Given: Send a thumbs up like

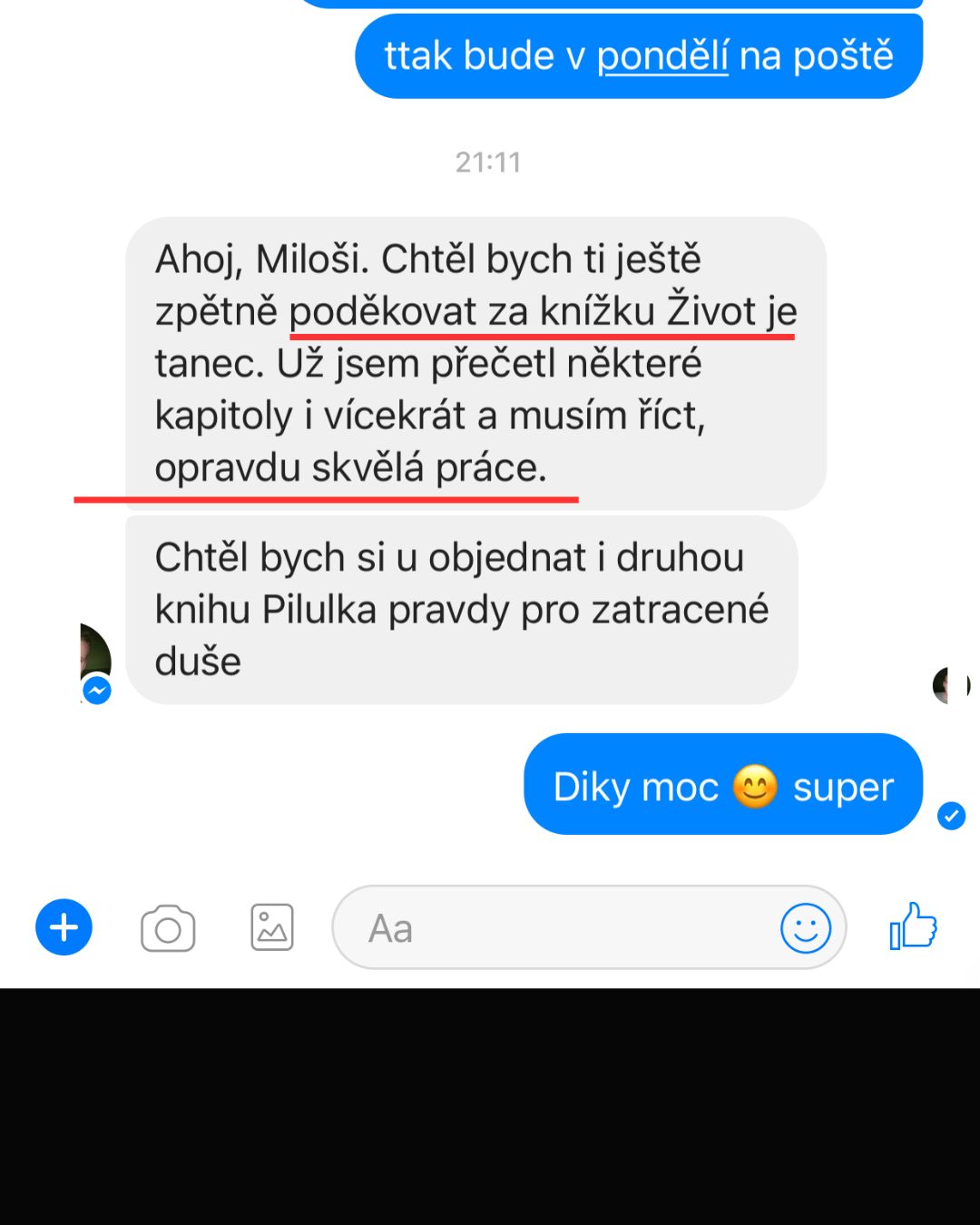Looking at the screenshot, I should 913,927.
